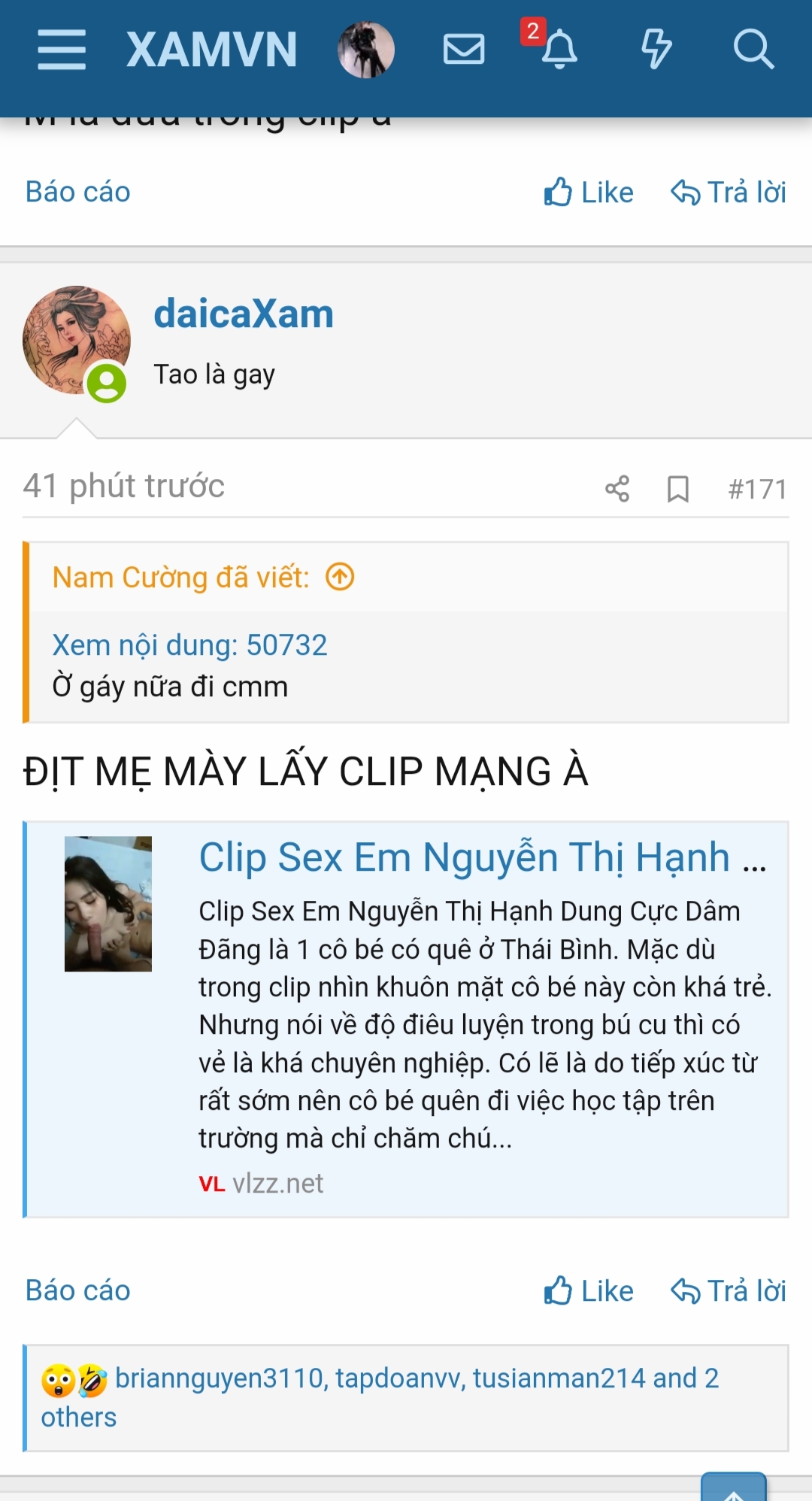The image size is (812, 1501).
Task: Open your account avatar menu
Action: 366,50
